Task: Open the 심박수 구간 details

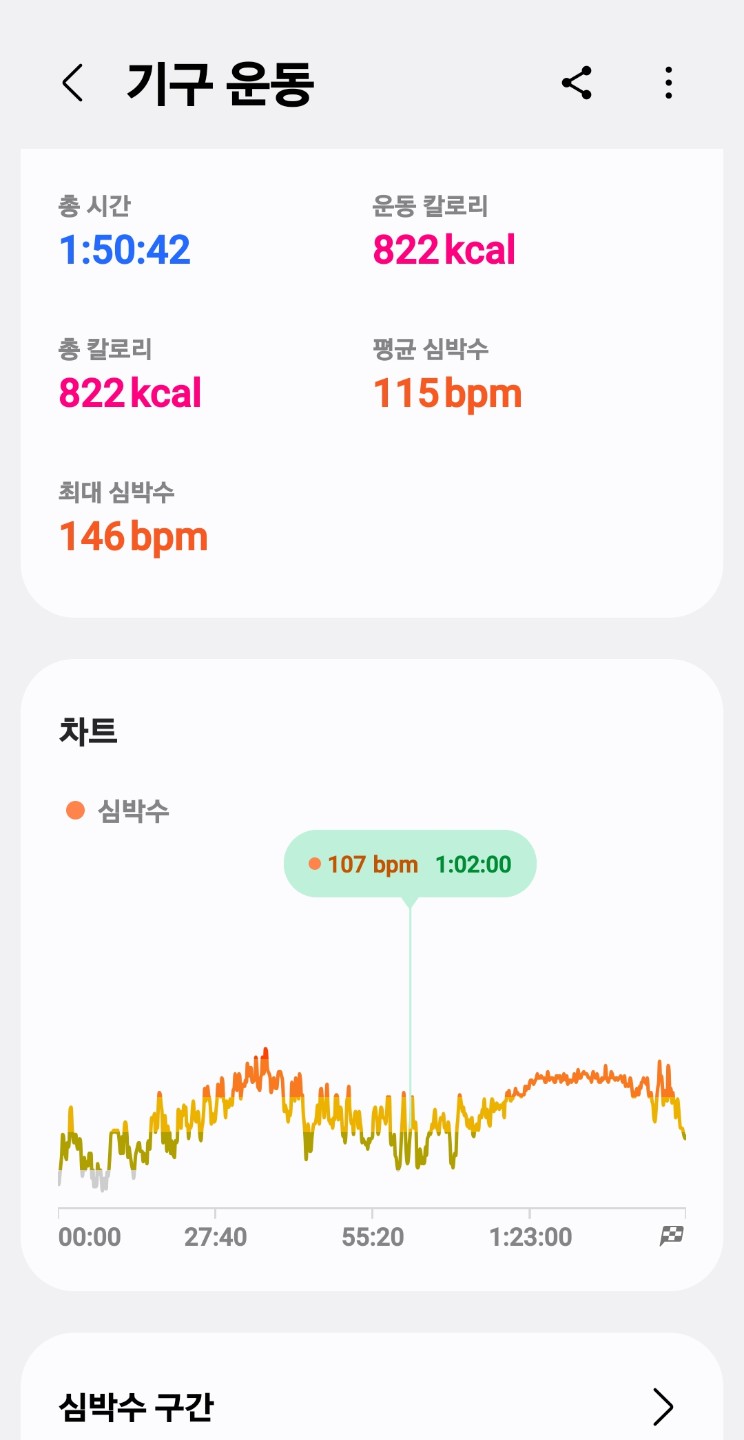Action: point(662,1406)
